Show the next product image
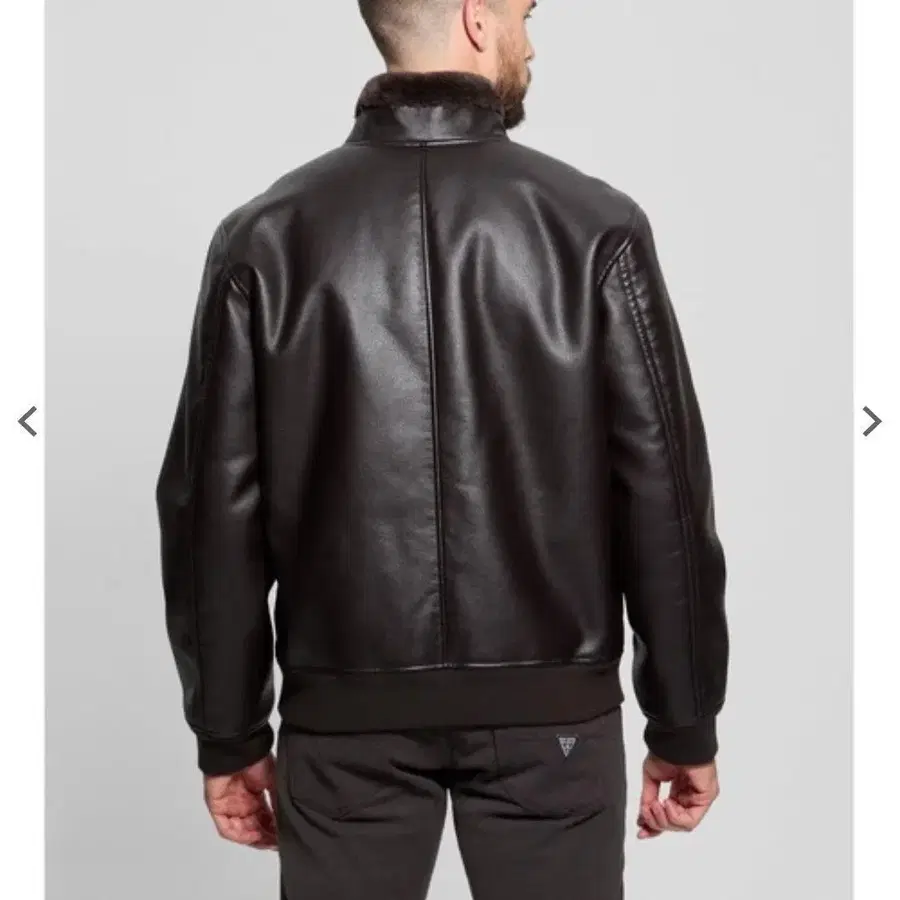Viewport: 900px width, 900px height. pos(871,421)
